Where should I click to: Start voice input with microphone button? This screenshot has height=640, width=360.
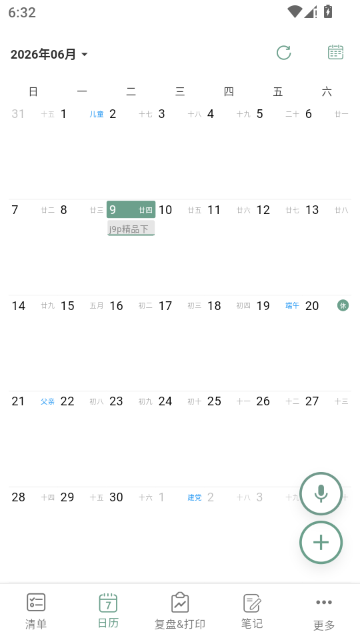pyautogui.click(x=321, y=493)
